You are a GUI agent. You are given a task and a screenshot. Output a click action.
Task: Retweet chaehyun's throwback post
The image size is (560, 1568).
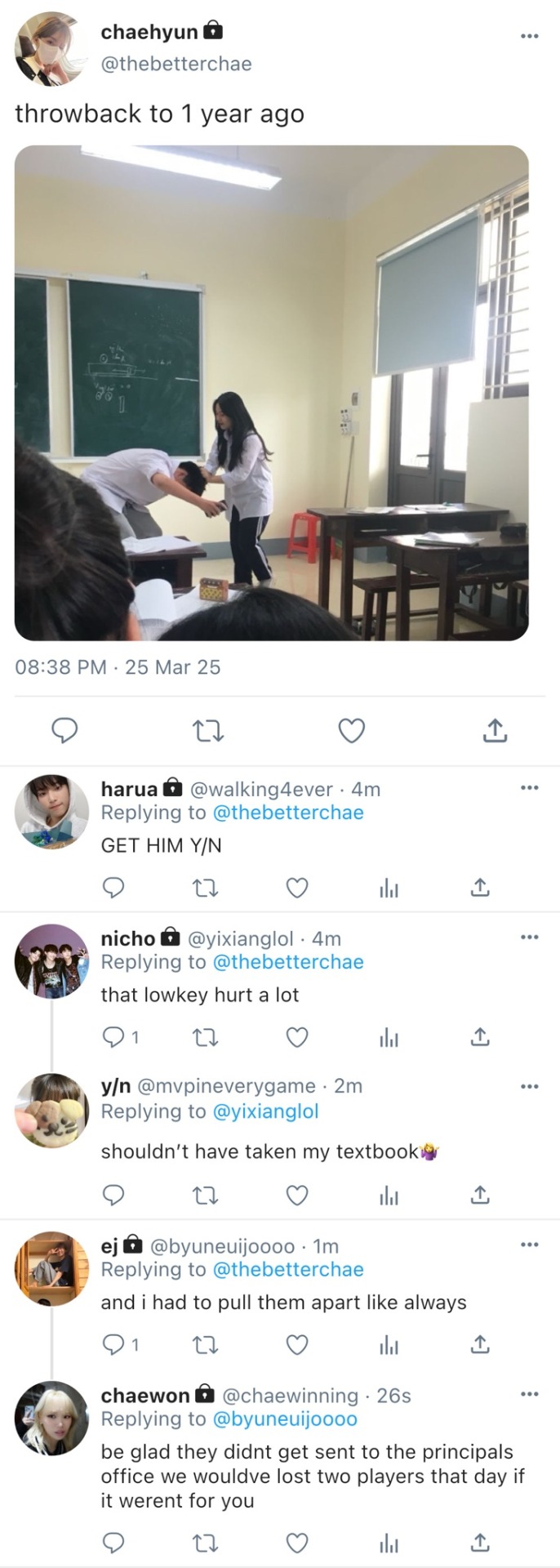[208, 731]
